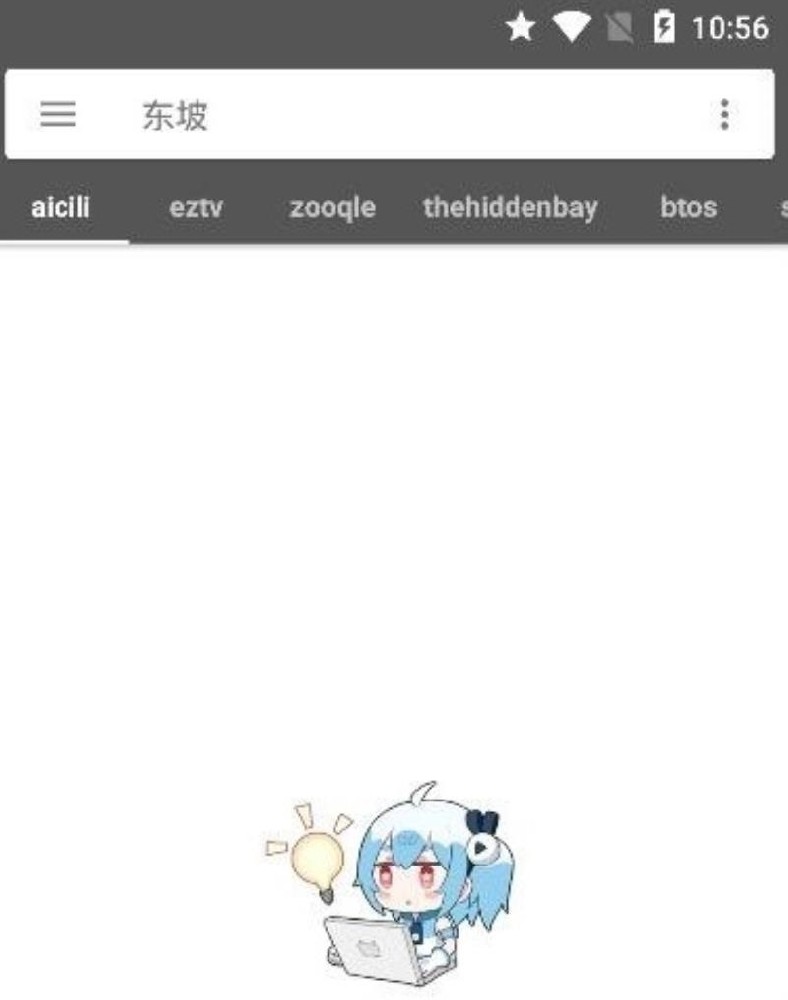
Task: Go to the btos tab
Action: (x=688, y=208)
